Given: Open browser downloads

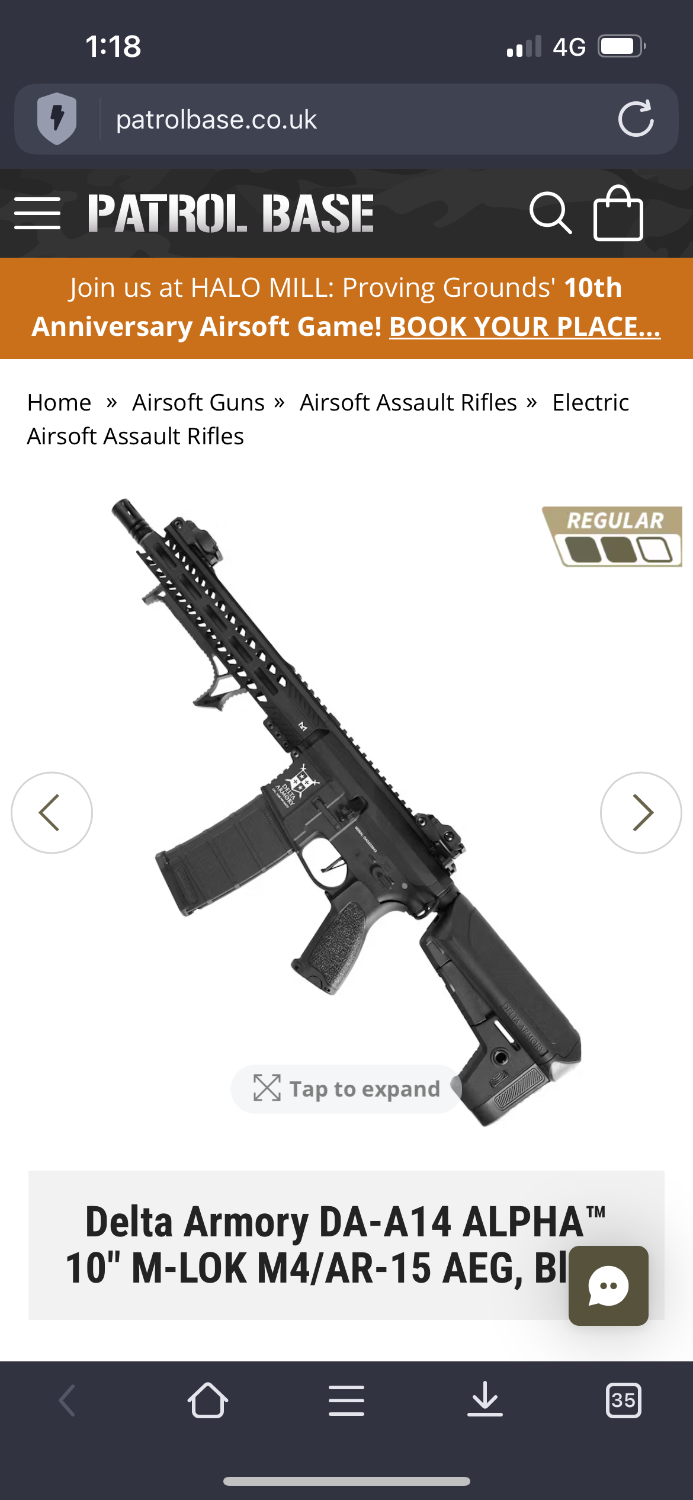Looking at the screenshot, I should [485, 1400].
